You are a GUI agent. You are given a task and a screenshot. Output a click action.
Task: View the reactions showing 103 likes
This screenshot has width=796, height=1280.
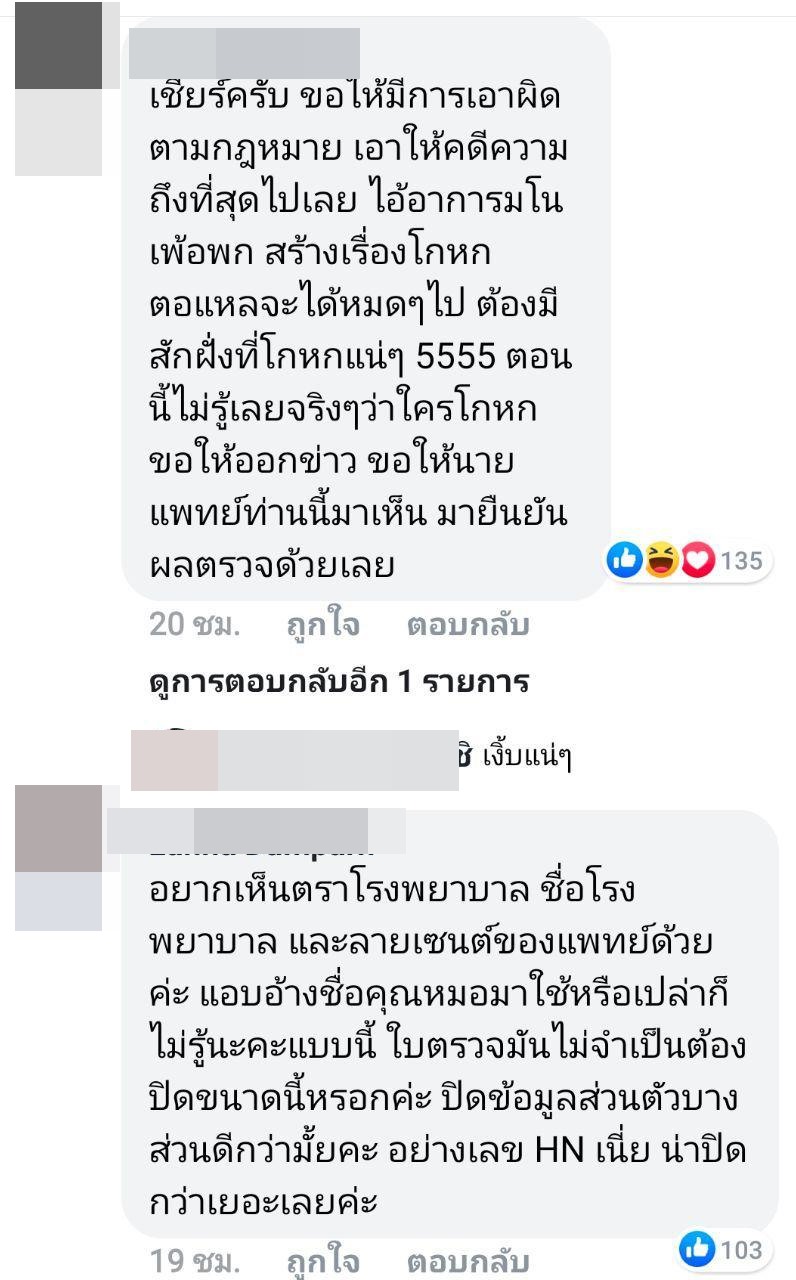pos(720,1248)
